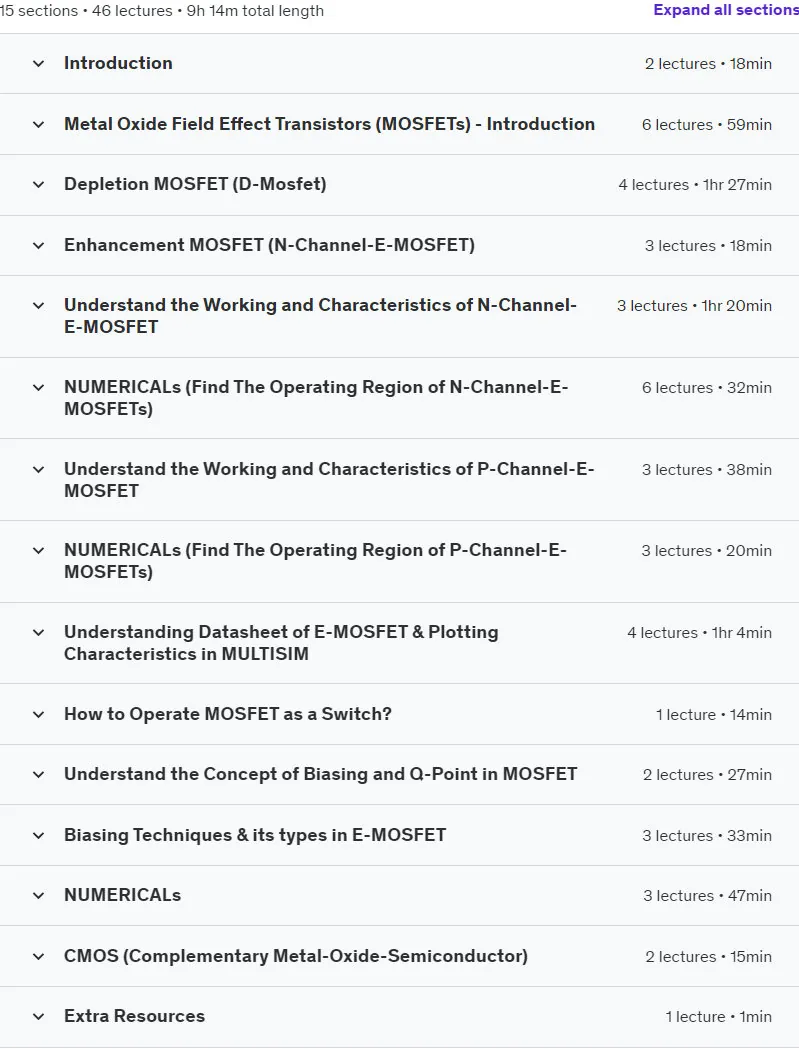
Task: Expand the Depletion MOSFET (D-Mosfet) section
Action: [400, 185]
